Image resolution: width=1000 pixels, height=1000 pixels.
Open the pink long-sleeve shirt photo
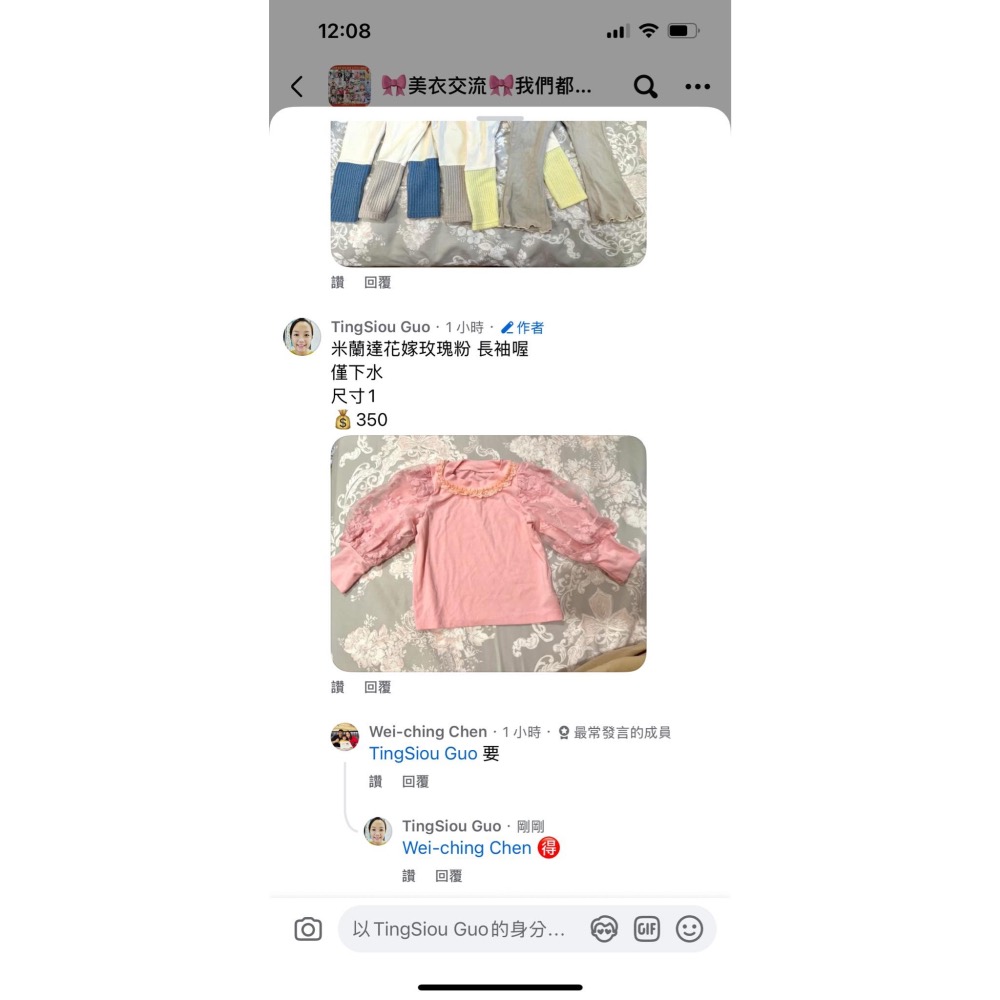[x=488, y=553]
